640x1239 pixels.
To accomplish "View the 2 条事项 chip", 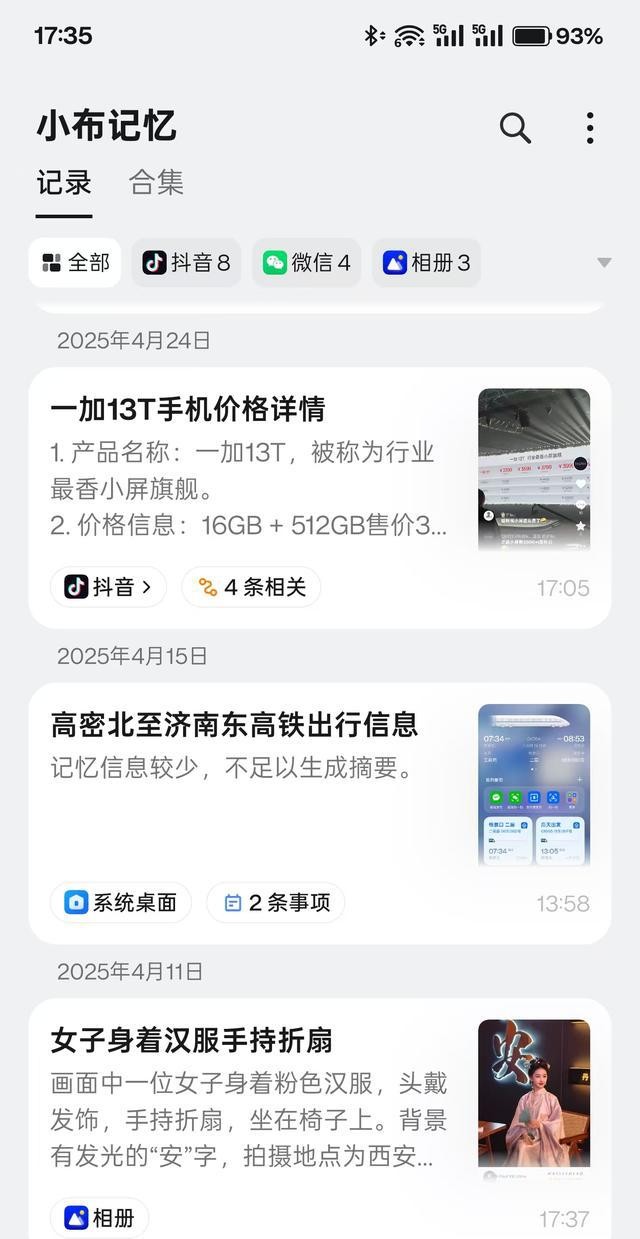I will 276,903.
